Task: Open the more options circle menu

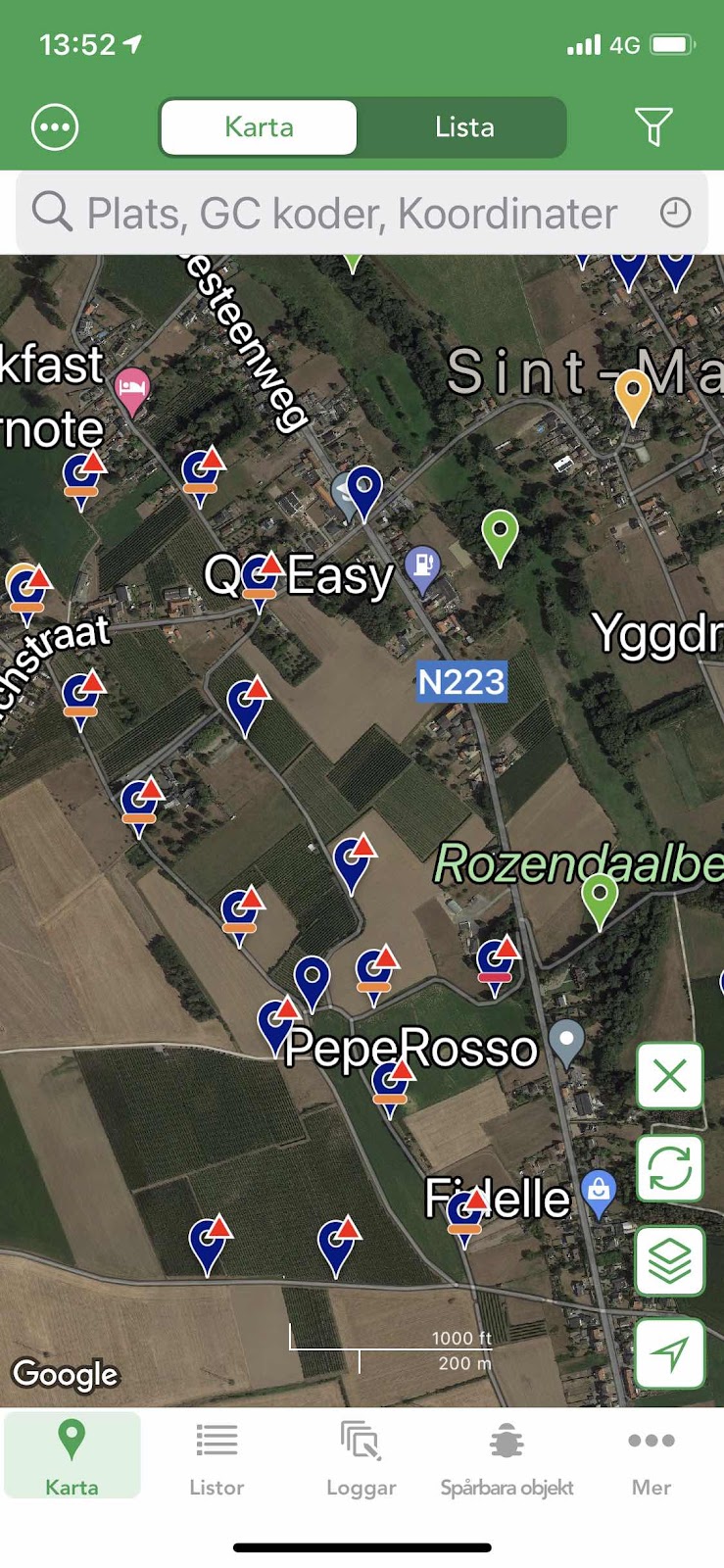Action: coord(55,127)
